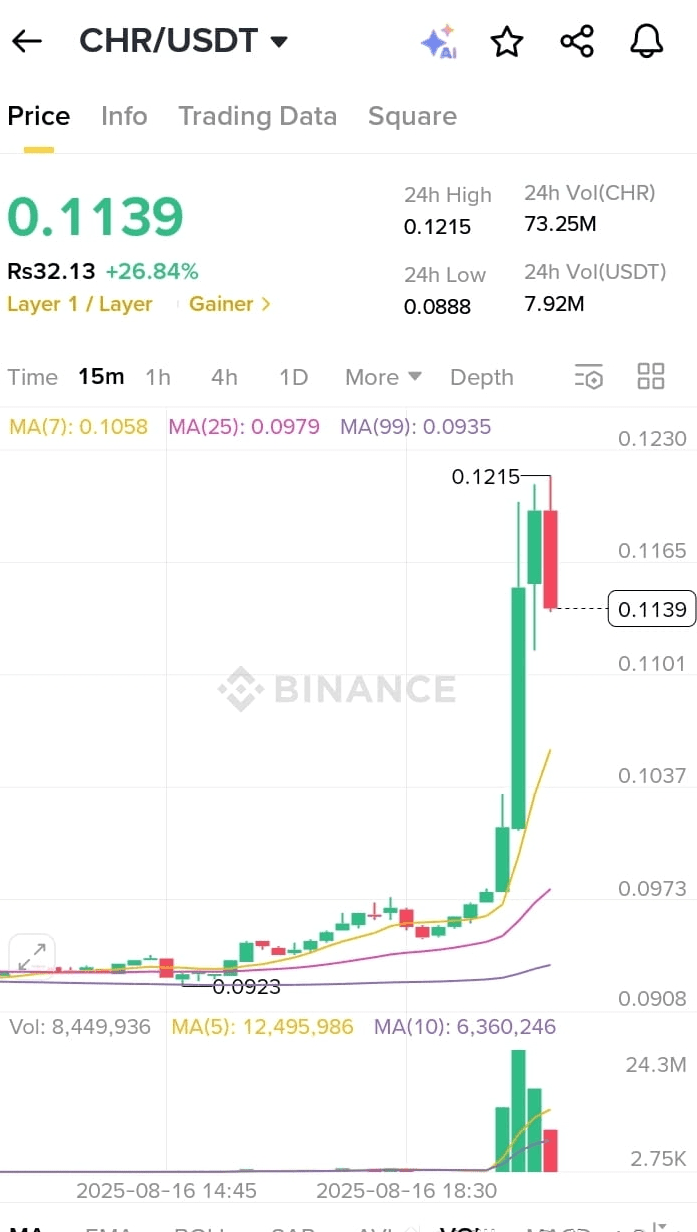Open the chart layout grid icon
This screenshot has height=1232, width=697.
(x=651, y=377)
